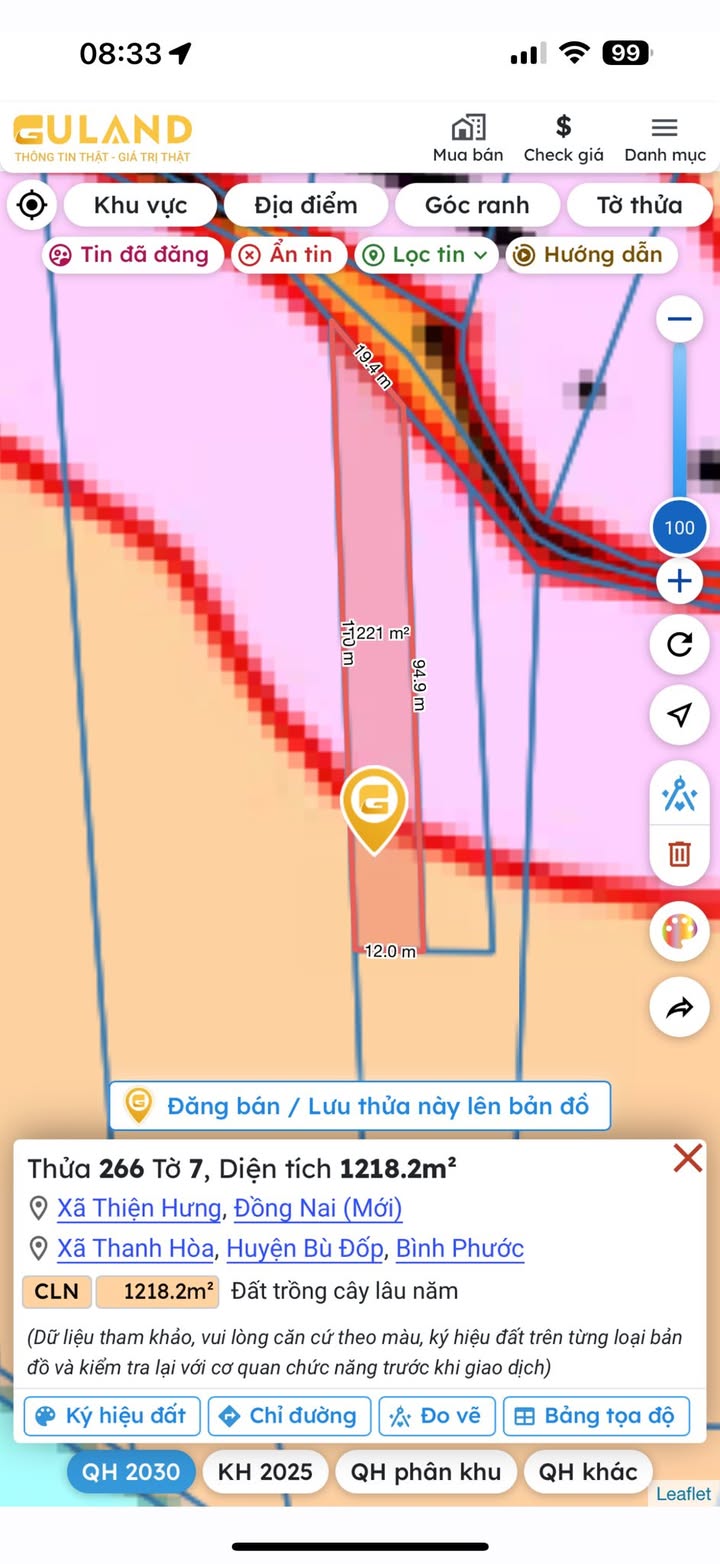Open the Góc ranh option

(477, 205)
